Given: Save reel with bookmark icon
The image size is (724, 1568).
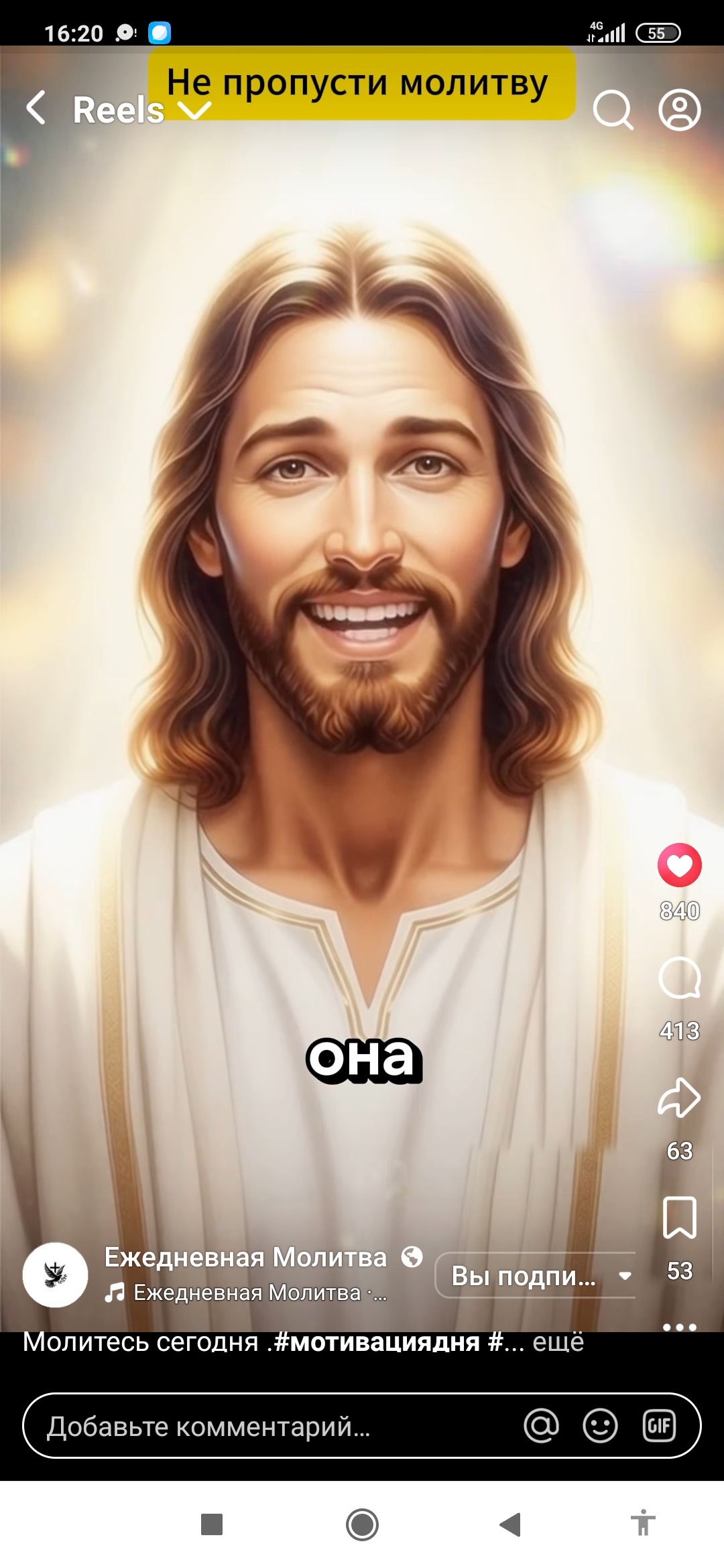Looking at the screenshot, I should coord(679,1217).
